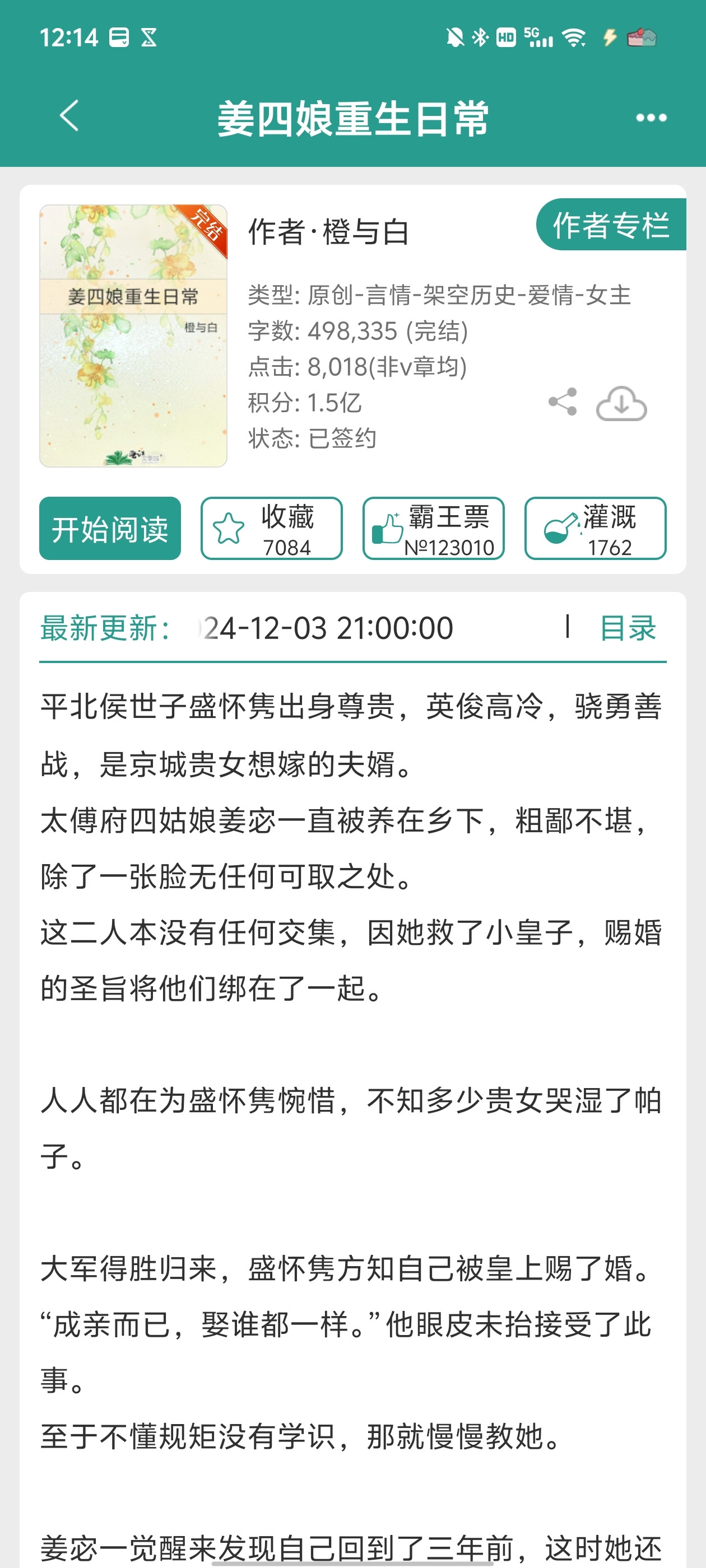
Task: Toggle 灌溉 watering for the author
Action: (594, 528)
